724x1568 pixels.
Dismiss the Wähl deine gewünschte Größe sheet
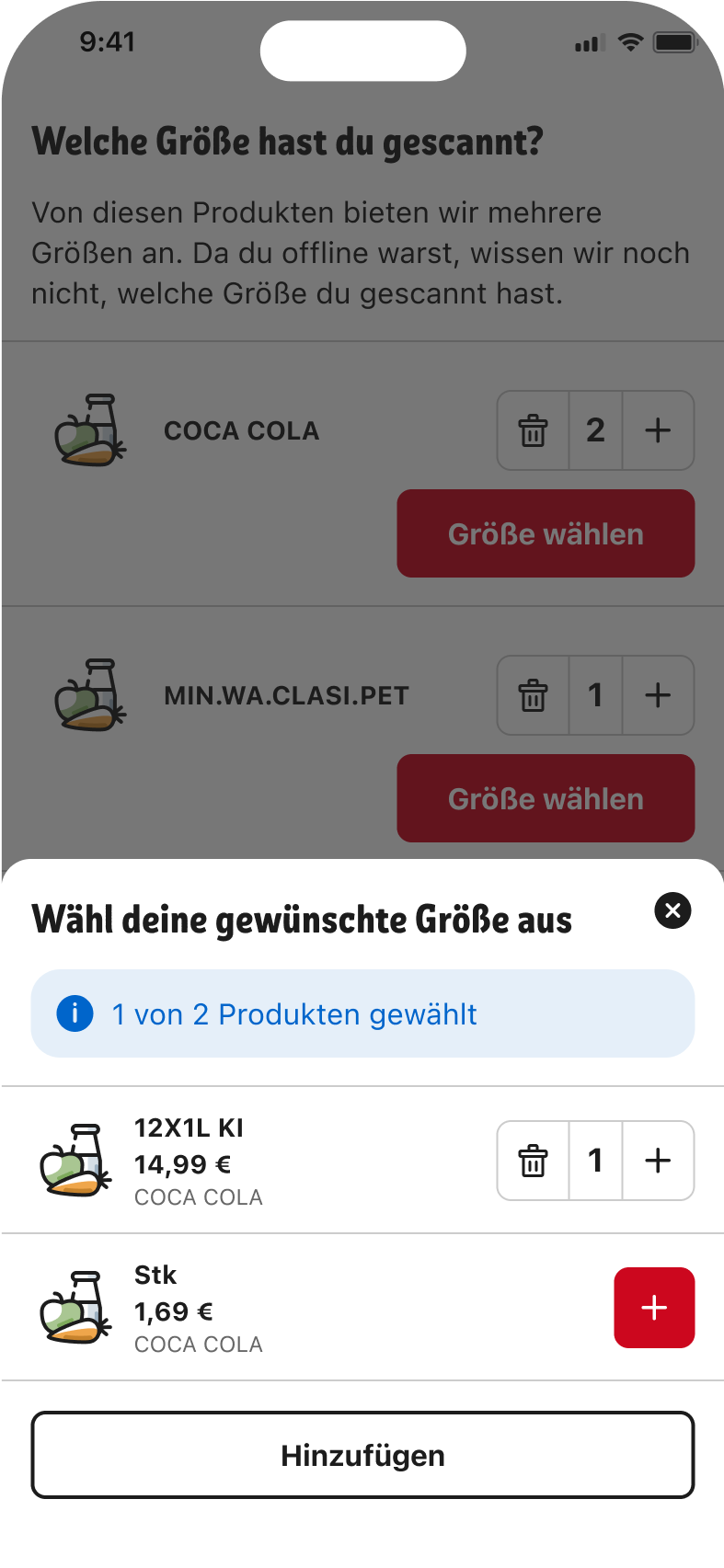point(672,910)
